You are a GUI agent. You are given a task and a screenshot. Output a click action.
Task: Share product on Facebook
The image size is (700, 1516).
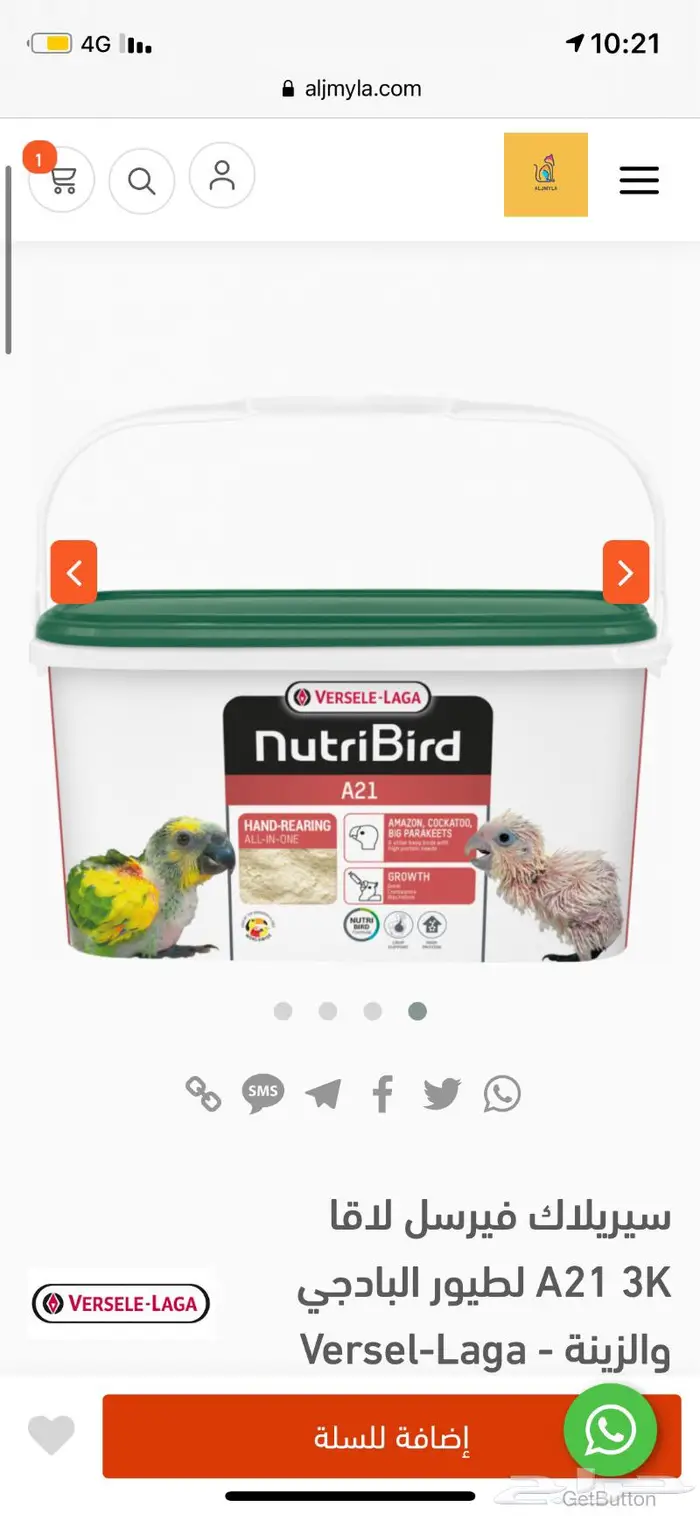(382, 1094)
